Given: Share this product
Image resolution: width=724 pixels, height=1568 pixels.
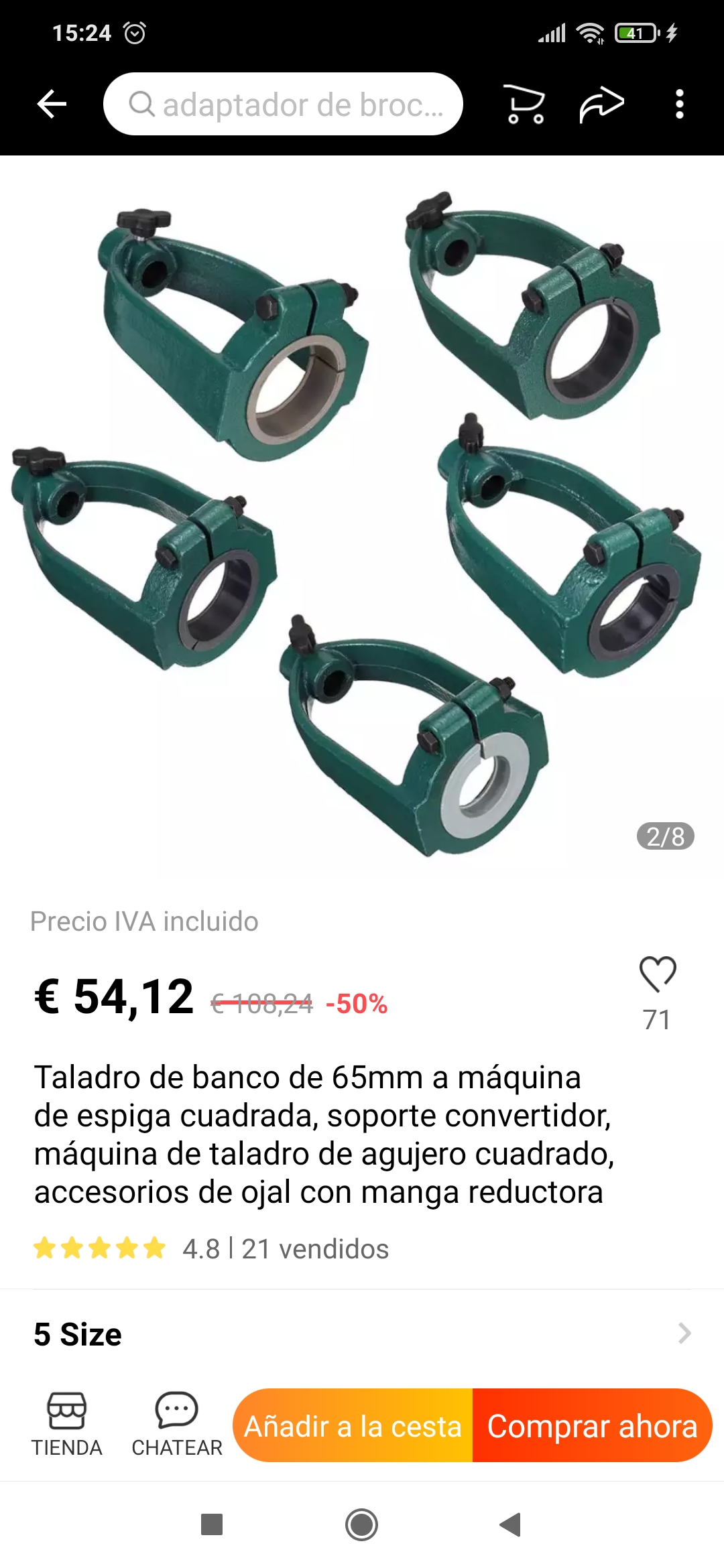Looking at the screenshot, I should pyautogui.click(x=601, y=104).
